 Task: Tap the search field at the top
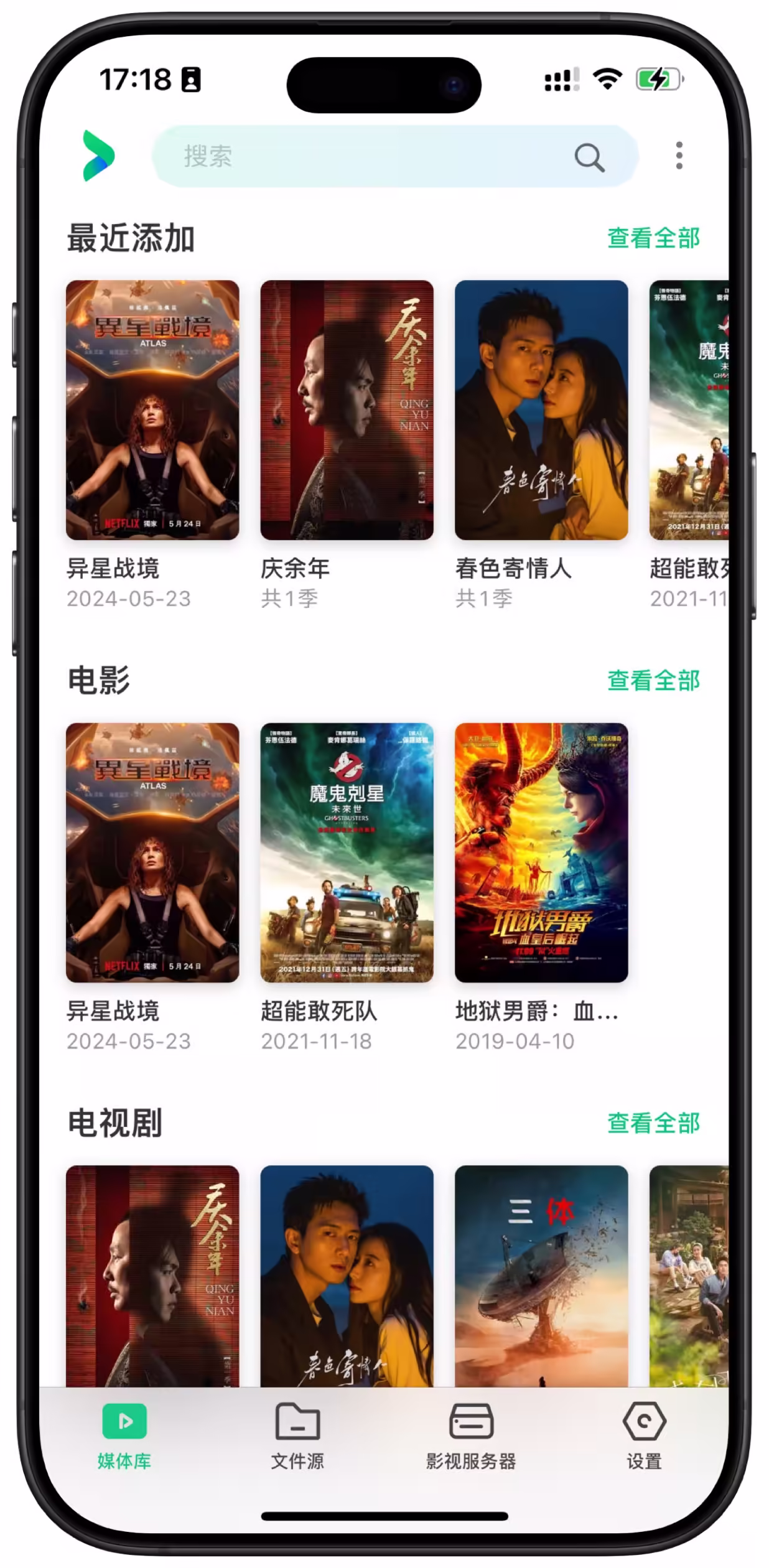point(373,156)
